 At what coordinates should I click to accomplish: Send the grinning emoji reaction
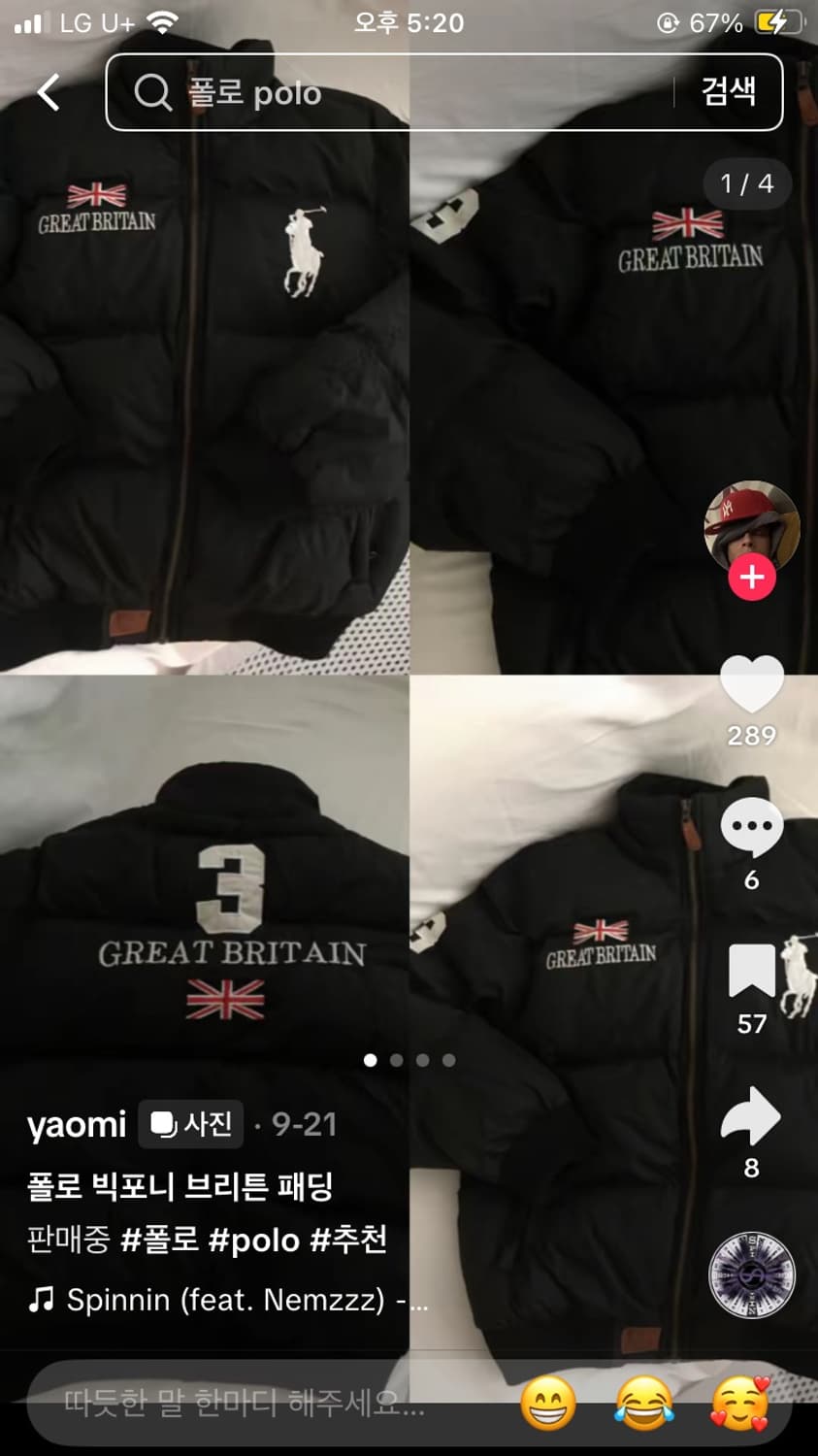click(548, 1404)
